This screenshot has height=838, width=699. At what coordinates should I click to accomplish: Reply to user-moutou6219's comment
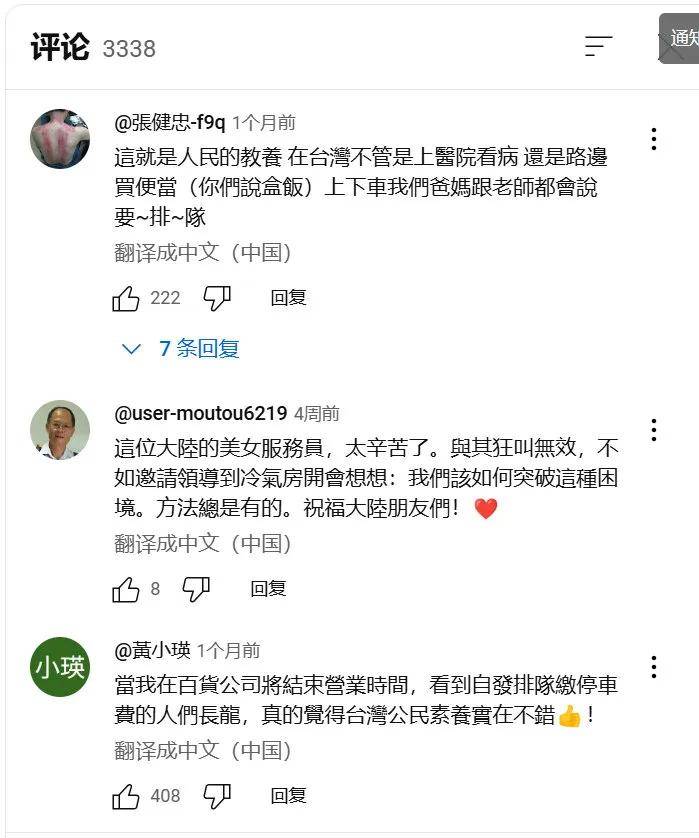268,589
